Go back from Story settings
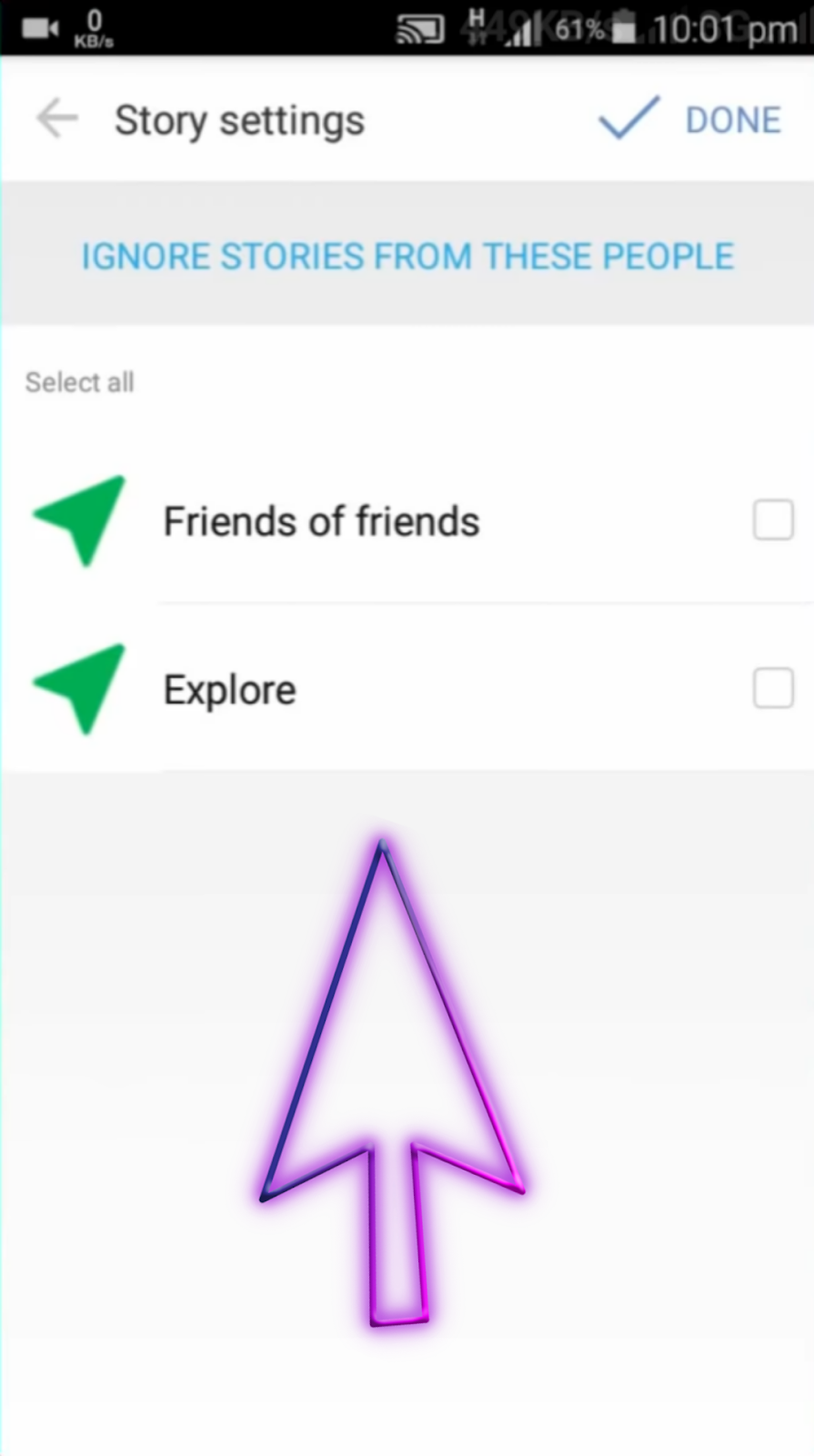 pyautogui.click(x=56, y=119)
